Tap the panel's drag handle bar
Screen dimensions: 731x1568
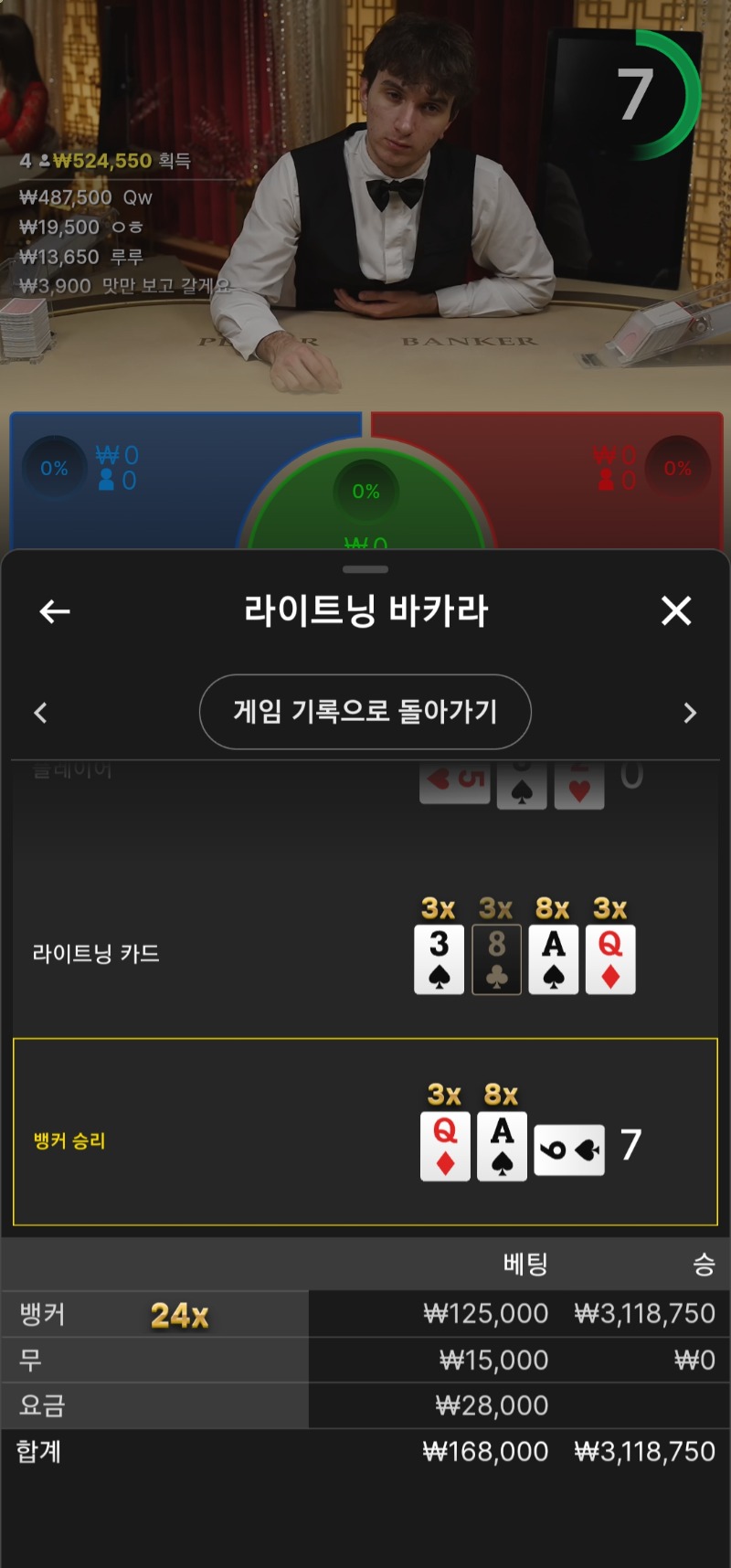pos(365,569)
